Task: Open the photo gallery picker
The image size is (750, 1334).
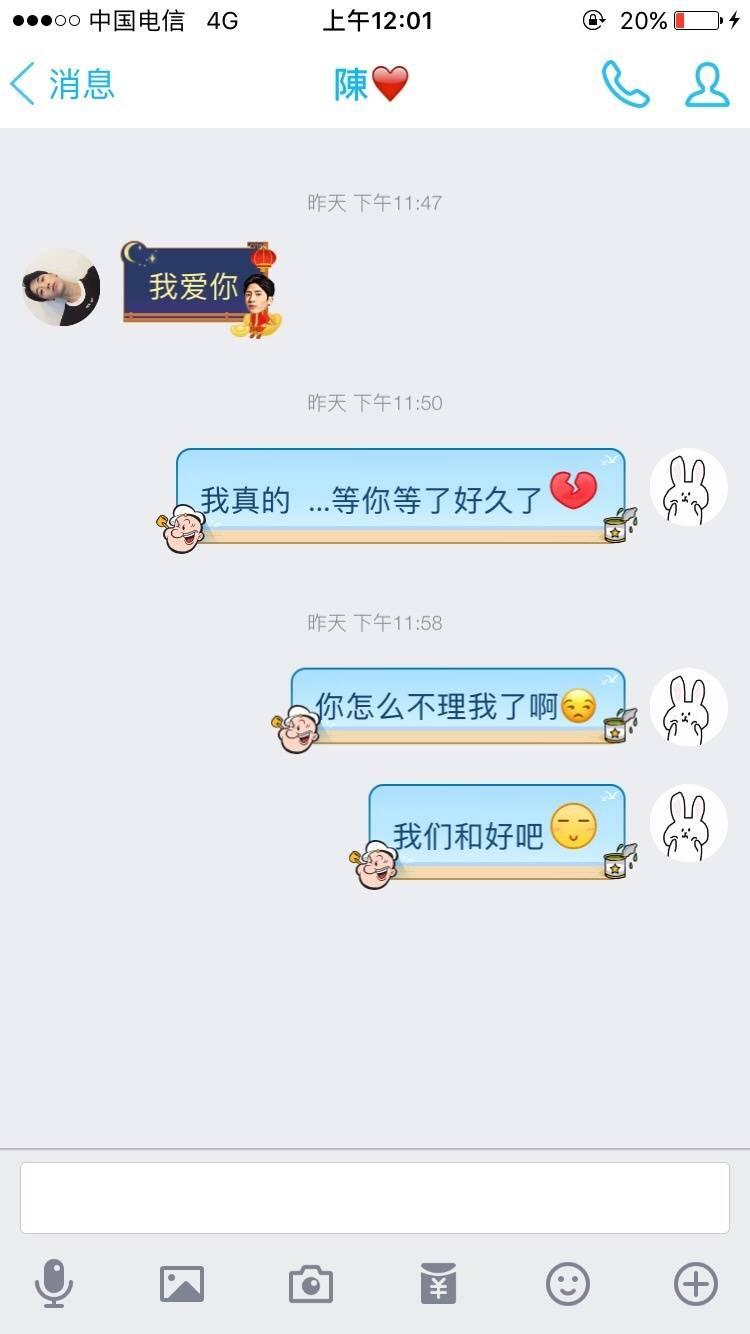Action: tap(182, 1283)
